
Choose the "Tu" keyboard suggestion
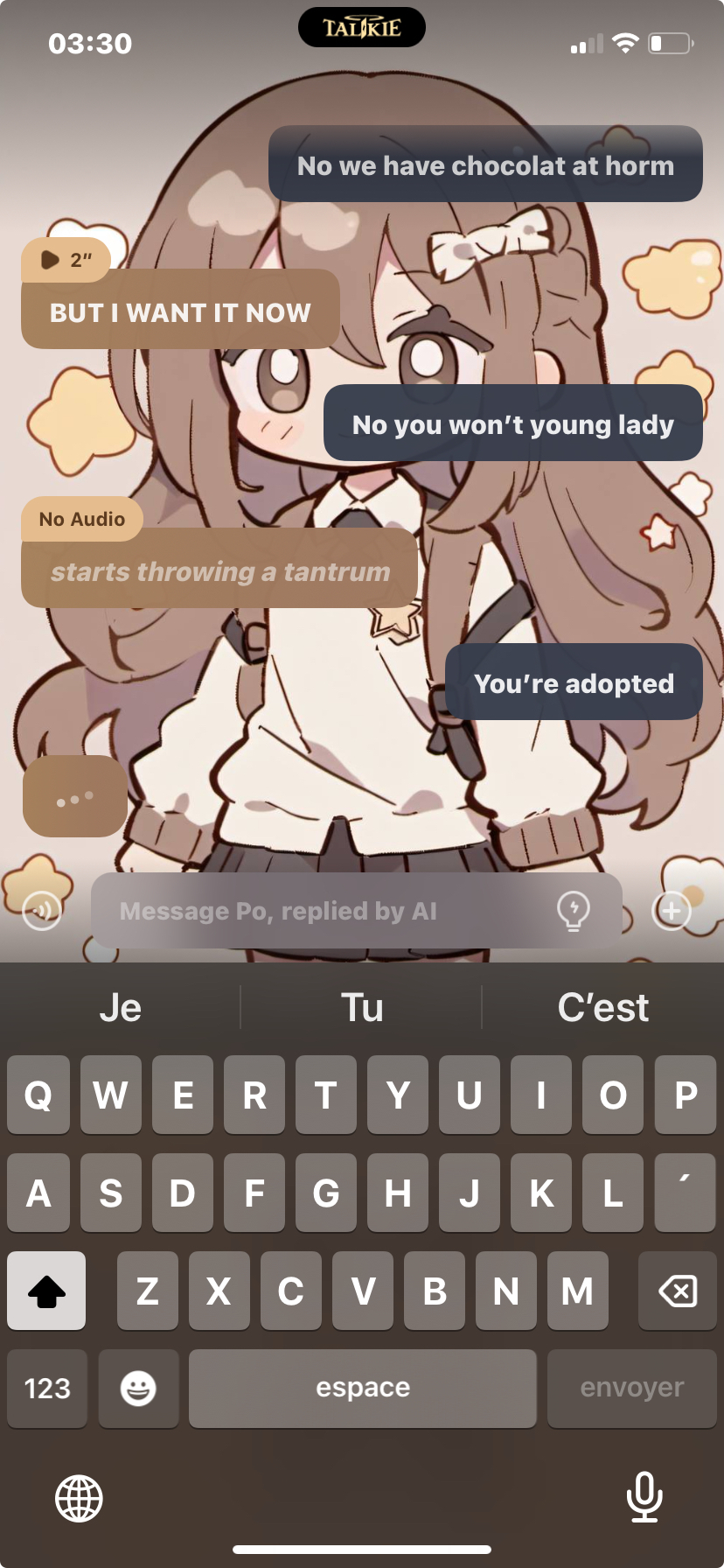tap(361, 1008)
